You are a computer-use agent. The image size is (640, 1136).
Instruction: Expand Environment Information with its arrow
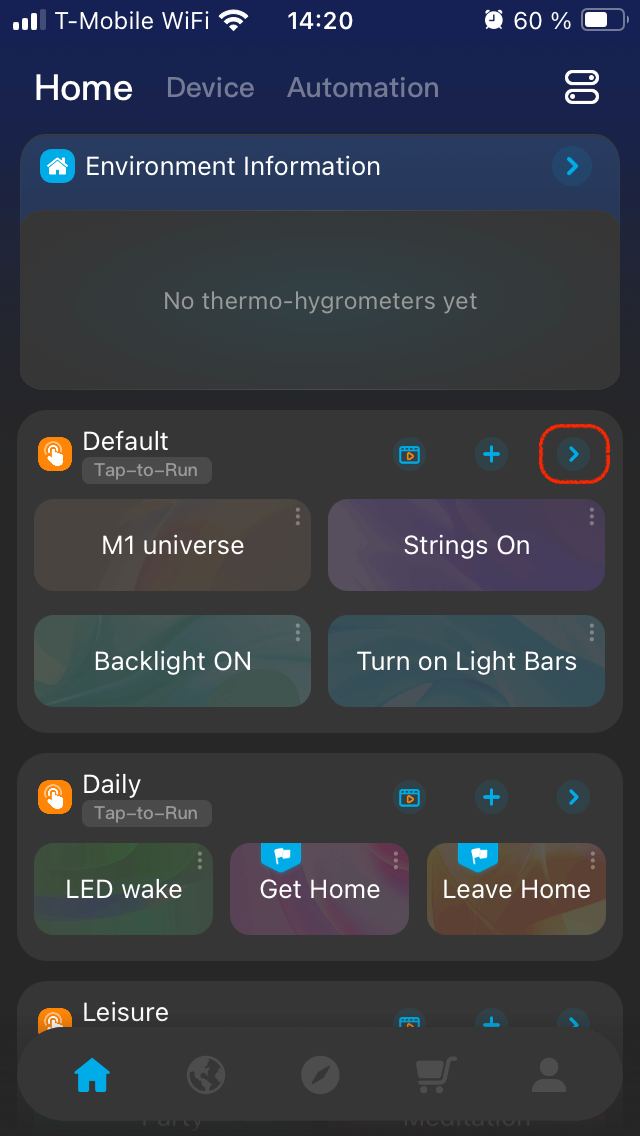click(572, 166)
